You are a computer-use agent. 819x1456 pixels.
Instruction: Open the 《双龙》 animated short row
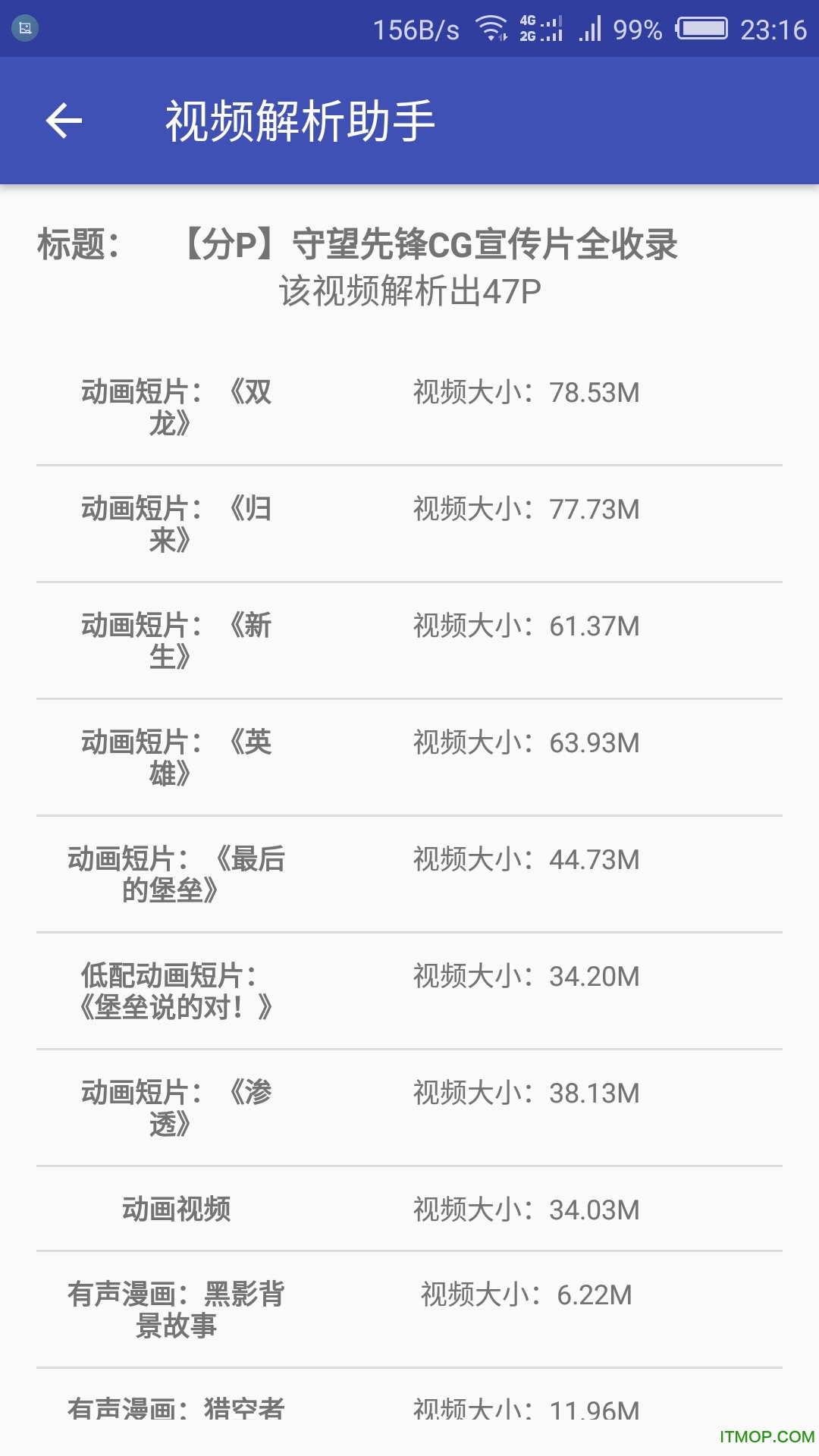coord(409,407)
